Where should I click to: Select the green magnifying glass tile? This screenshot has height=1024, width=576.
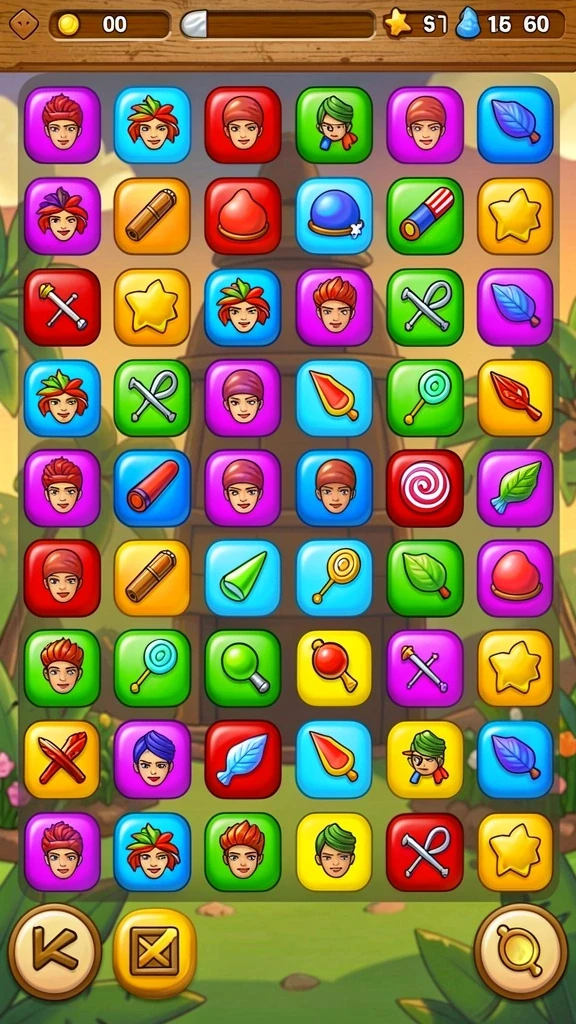click(x=243, y=668)
